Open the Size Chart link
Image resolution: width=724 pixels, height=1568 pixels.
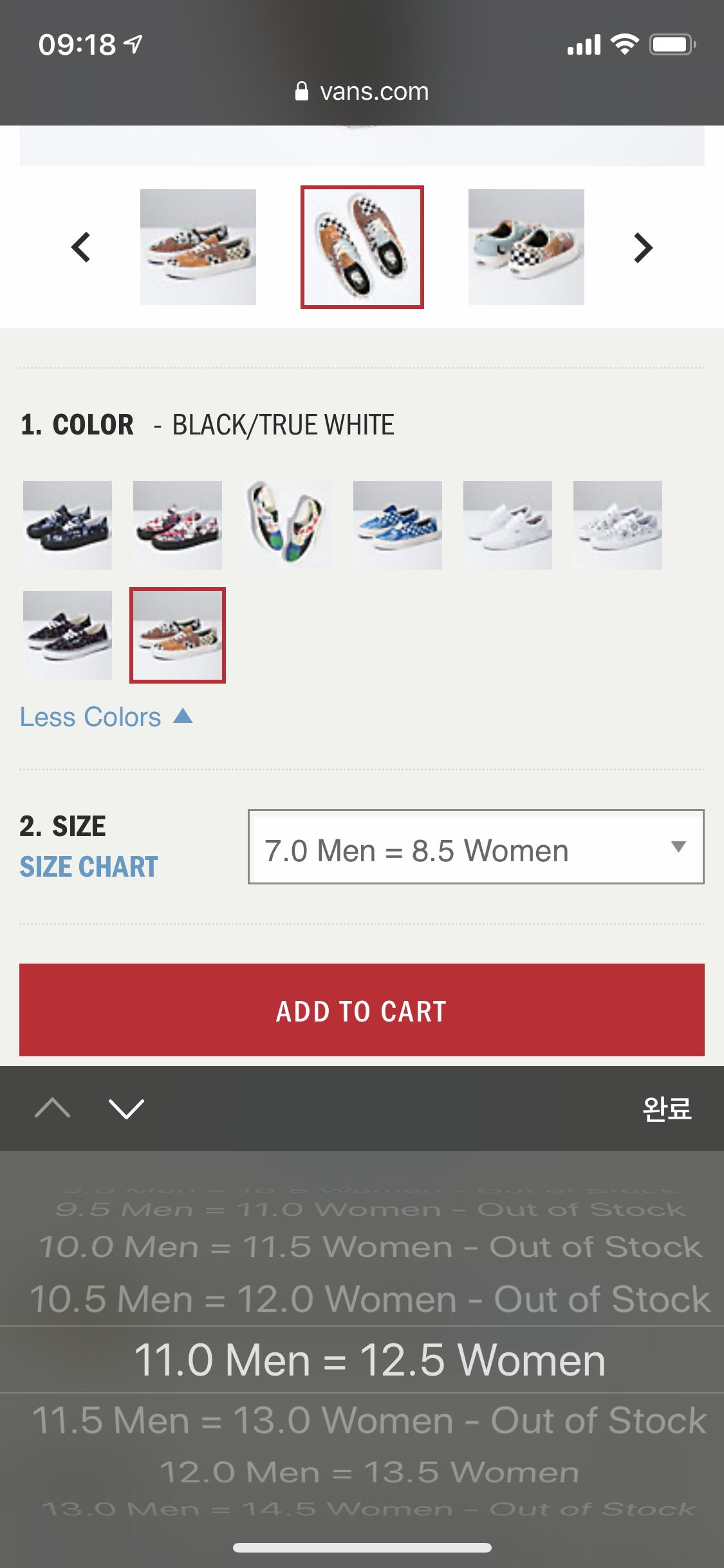[x=89, y=866]
